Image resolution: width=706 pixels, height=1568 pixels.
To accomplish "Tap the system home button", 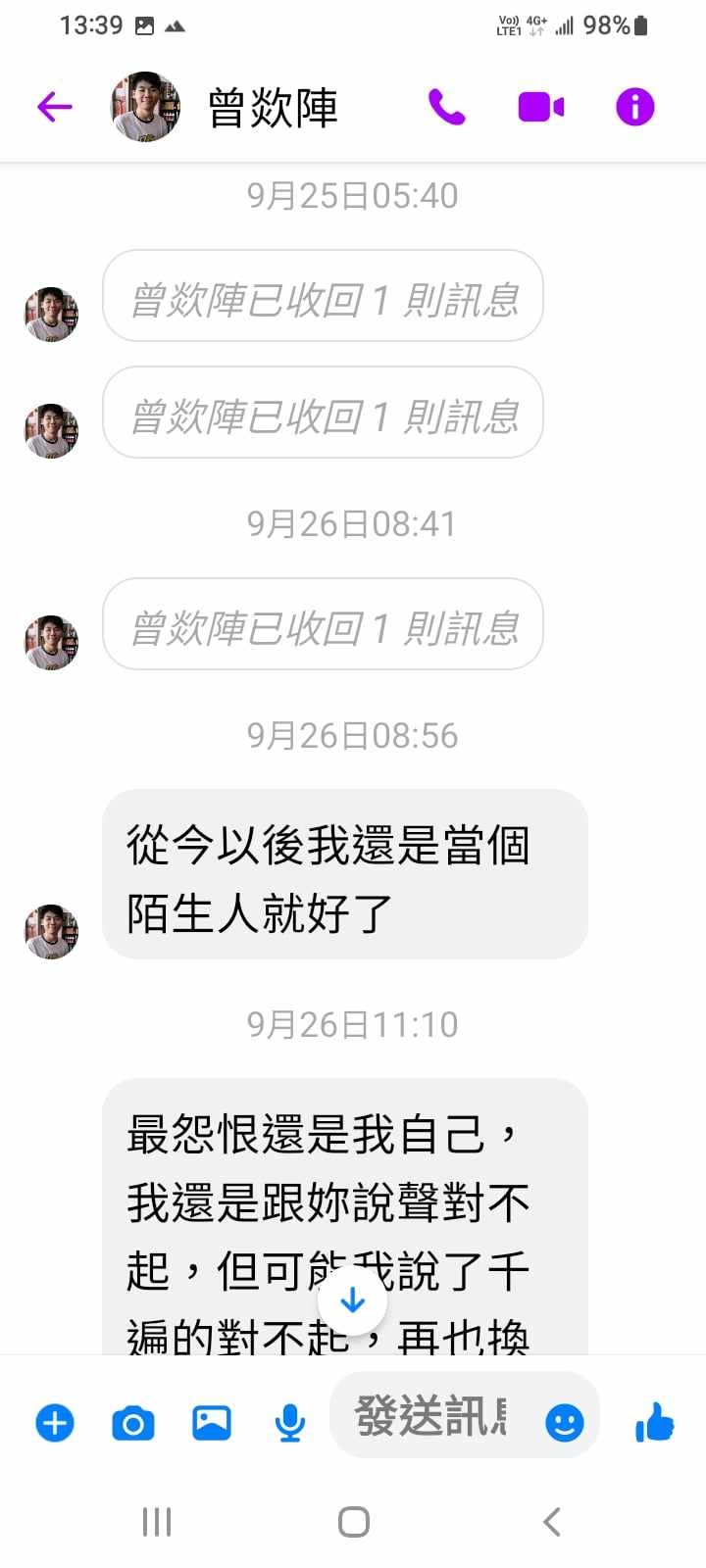I will click(x=353, y=1522).
